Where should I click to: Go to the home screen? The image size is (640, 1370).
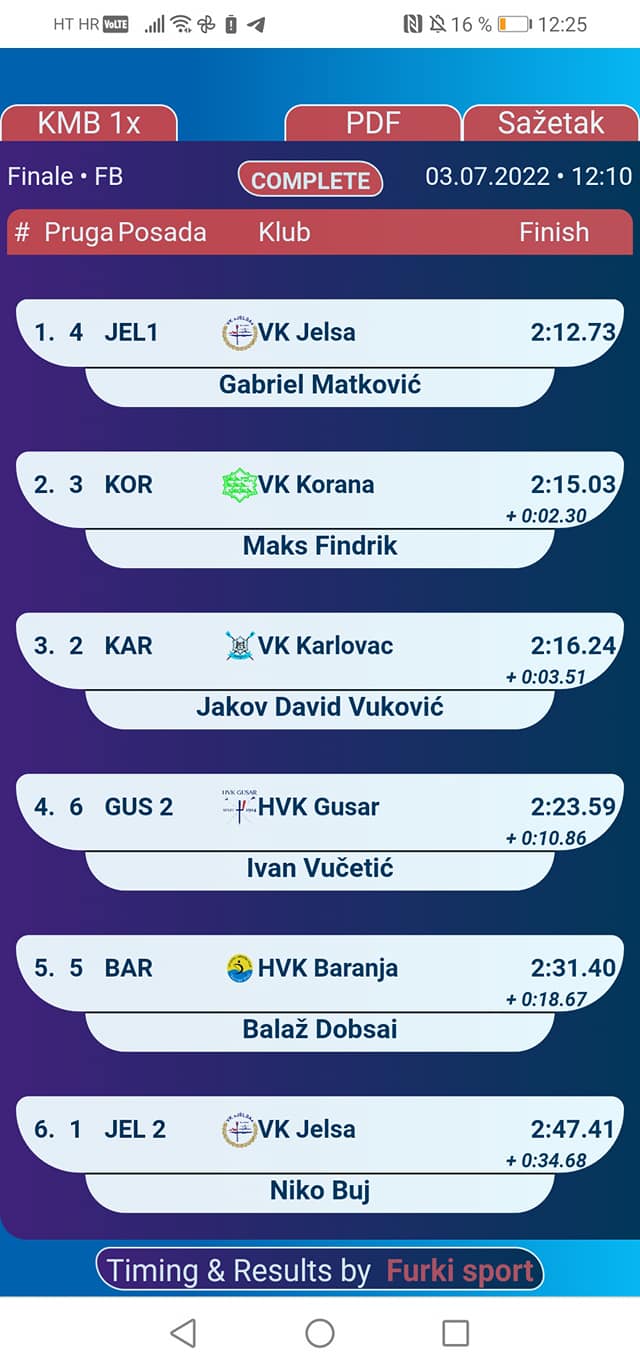[x=320, y=1332]
